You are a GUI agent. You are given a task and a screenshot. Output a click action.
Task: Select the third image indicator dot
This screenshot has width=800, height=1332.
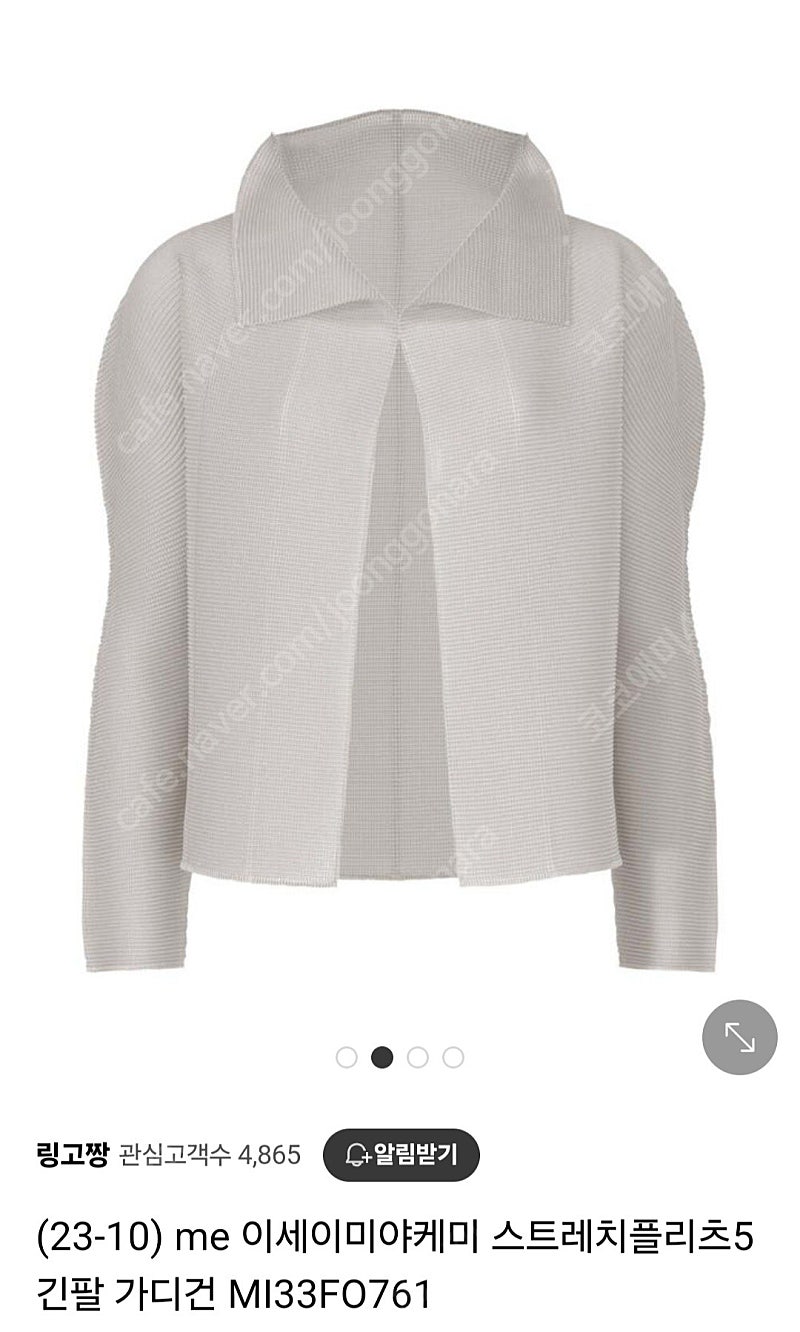[x=418, y=1057]
